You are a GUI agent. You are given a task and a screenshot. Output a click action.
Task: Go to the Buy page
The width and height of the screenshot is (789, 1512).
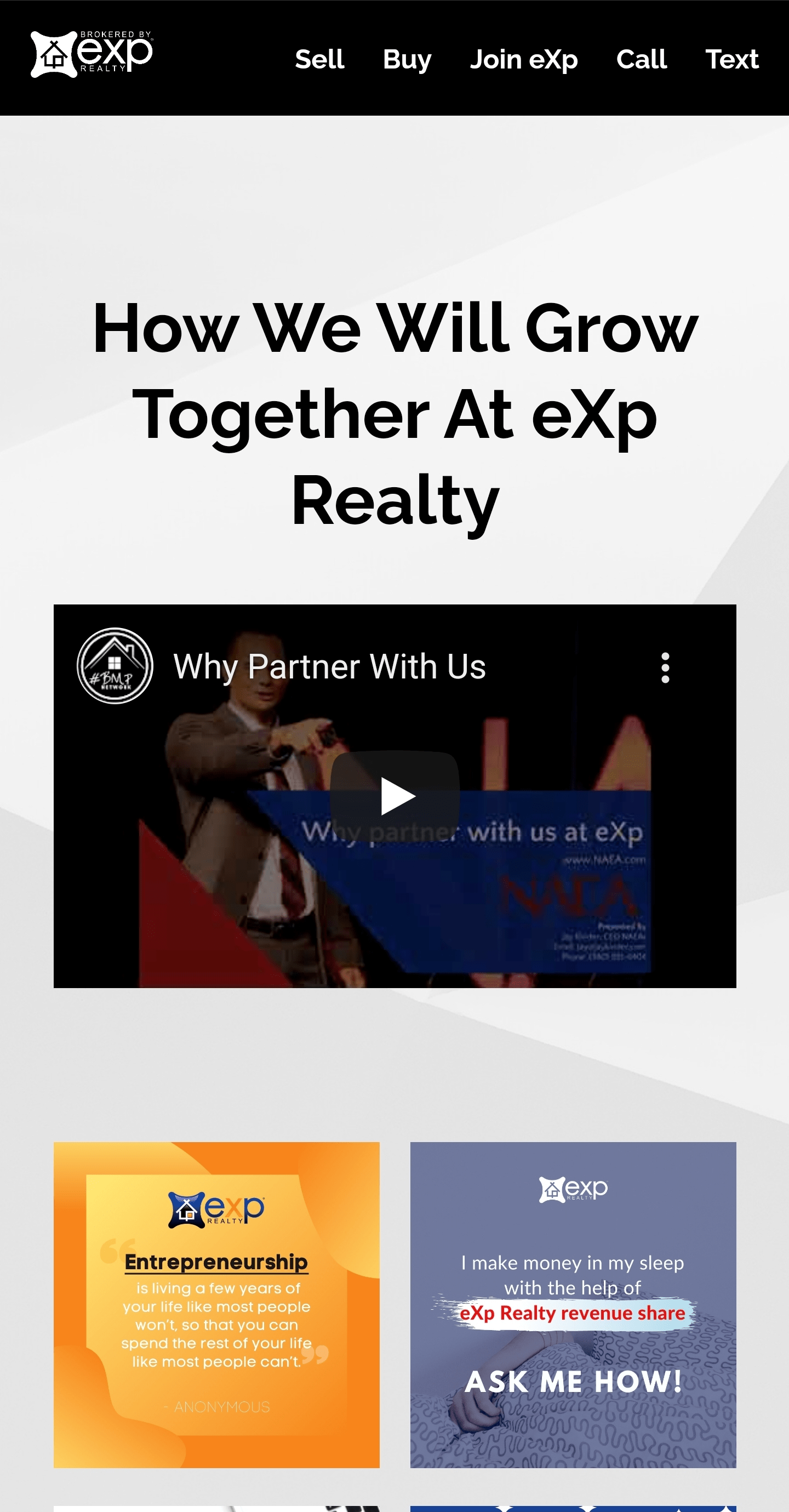tap(407, 59)
